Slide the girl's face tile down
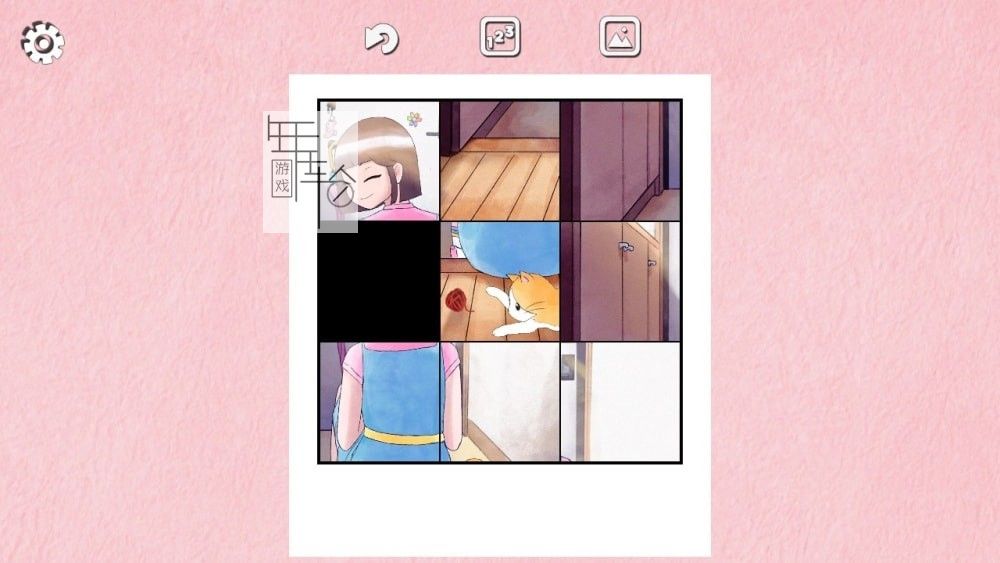1000x563 pixels. point(379,161)
